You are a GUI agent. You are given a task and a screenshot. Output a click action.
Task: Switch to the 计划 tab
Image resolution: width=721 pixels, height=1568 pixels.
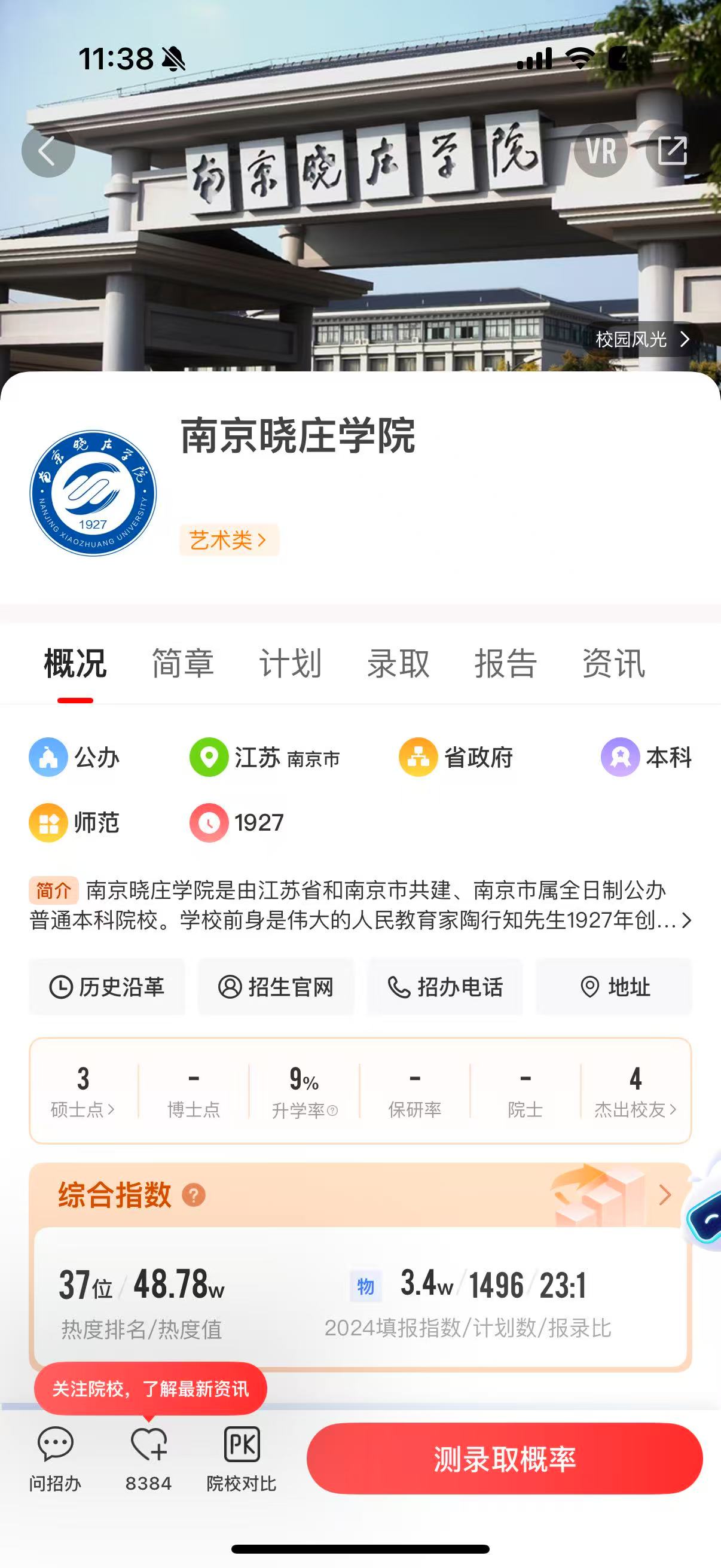(290, 663)
